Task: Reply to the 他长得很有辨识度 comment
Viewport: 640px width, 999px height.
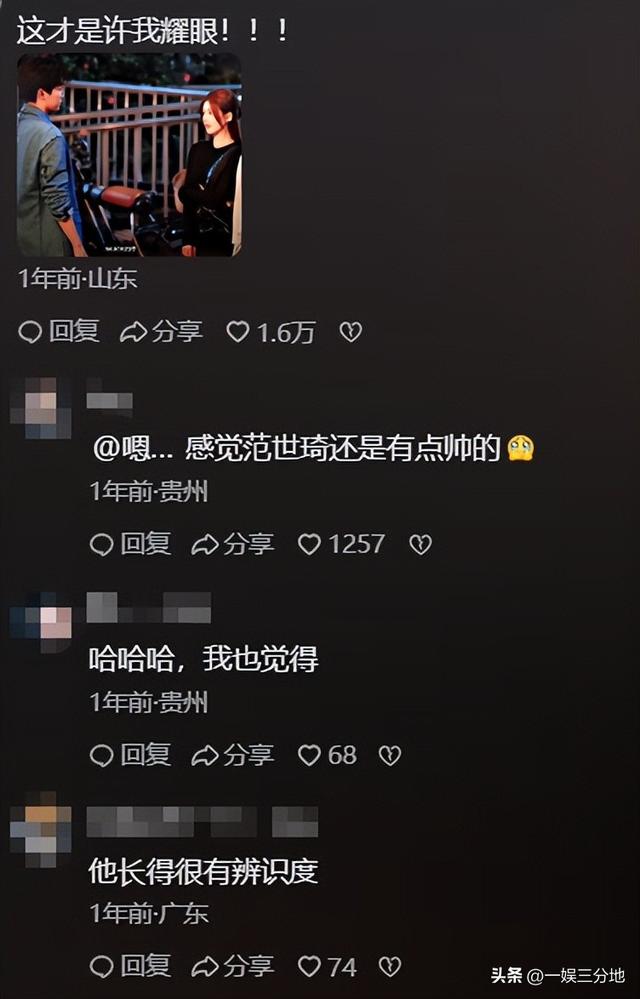Action: click(x=130, y=966)
